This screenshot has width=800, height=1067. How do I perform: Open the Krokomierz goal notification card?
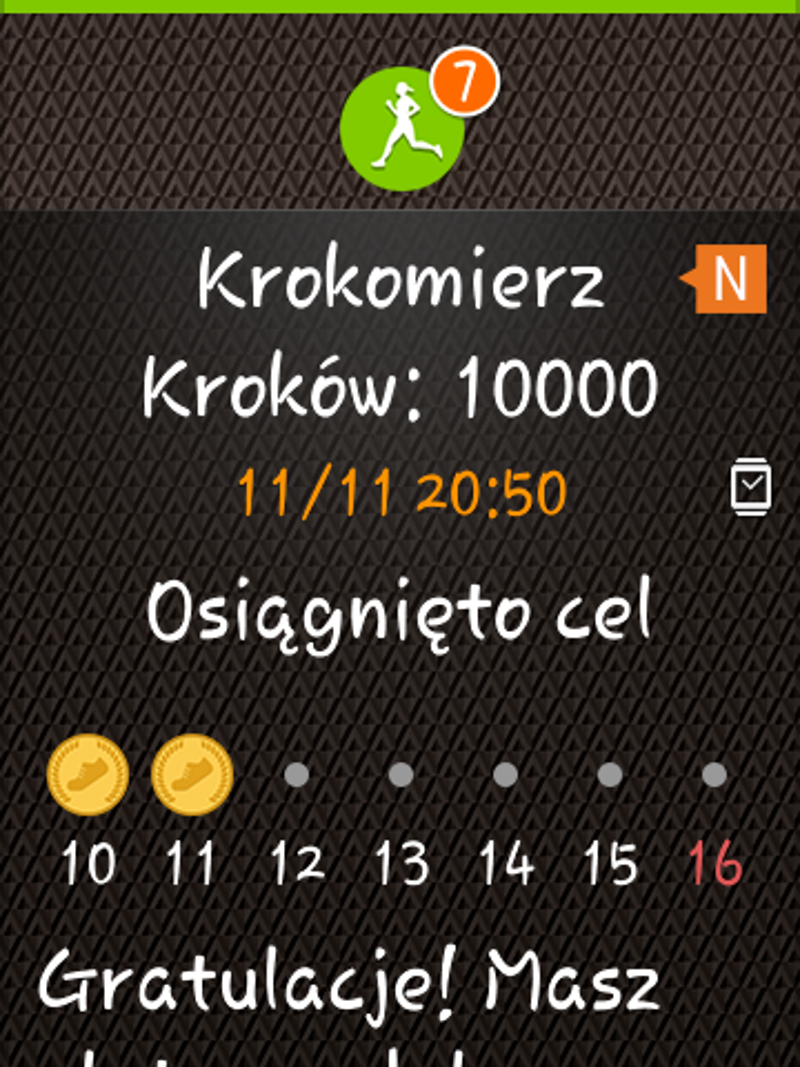coord(400,440)
